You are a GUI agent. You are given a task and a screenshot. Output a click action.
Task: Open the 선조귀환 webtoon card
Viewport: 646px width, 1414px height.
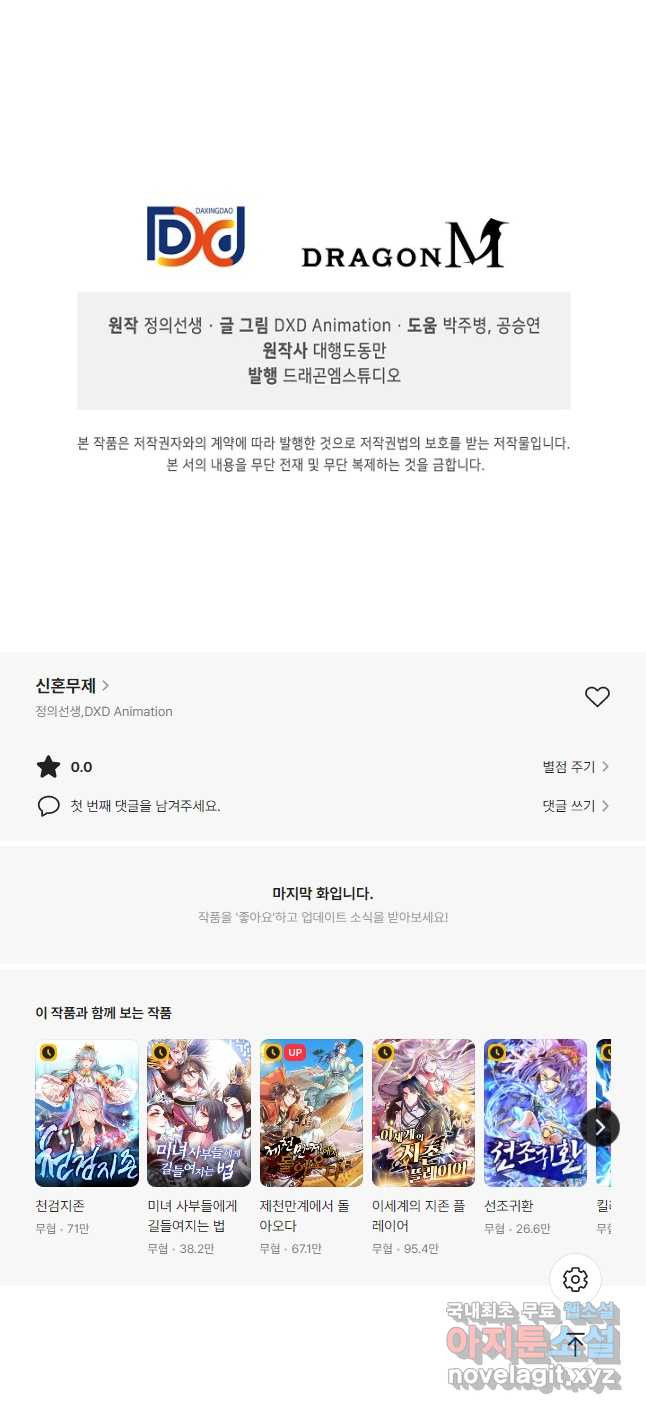click(x=535, y=1113)
